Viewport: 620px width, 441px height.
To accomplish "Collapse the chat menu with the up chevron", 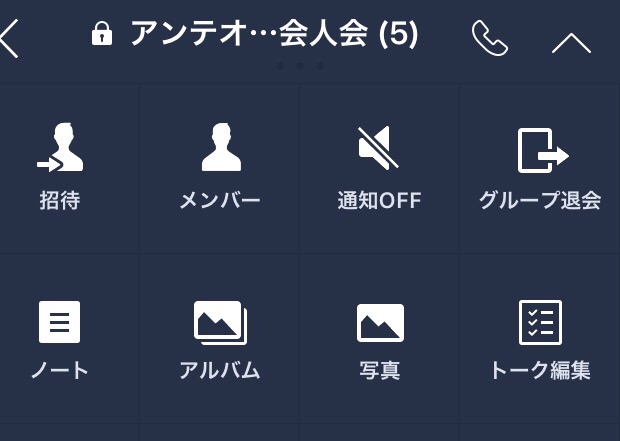I will [x=571, y=42].
